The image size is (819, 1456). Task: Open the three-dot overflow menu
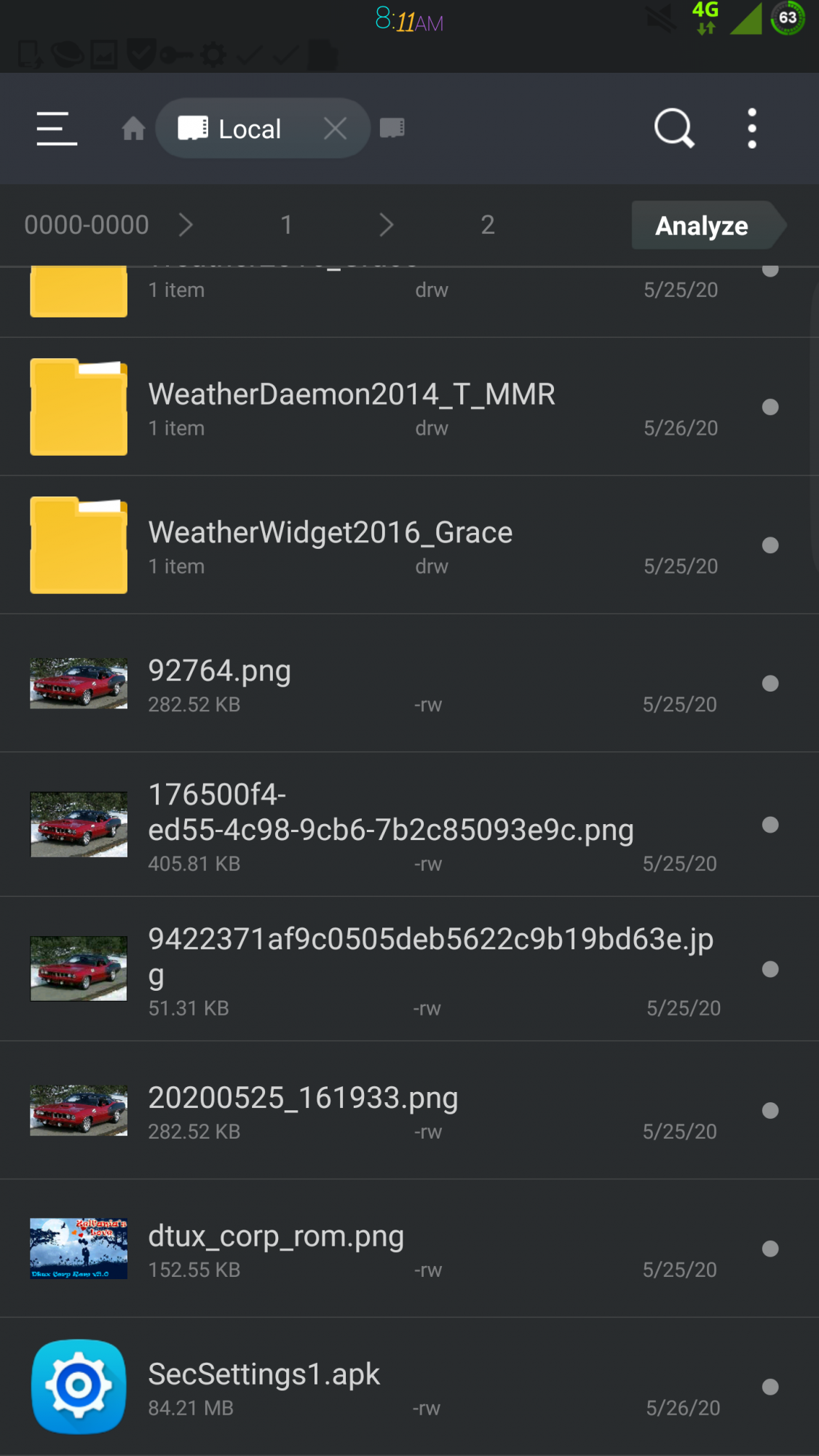click(x=752, y=129)
